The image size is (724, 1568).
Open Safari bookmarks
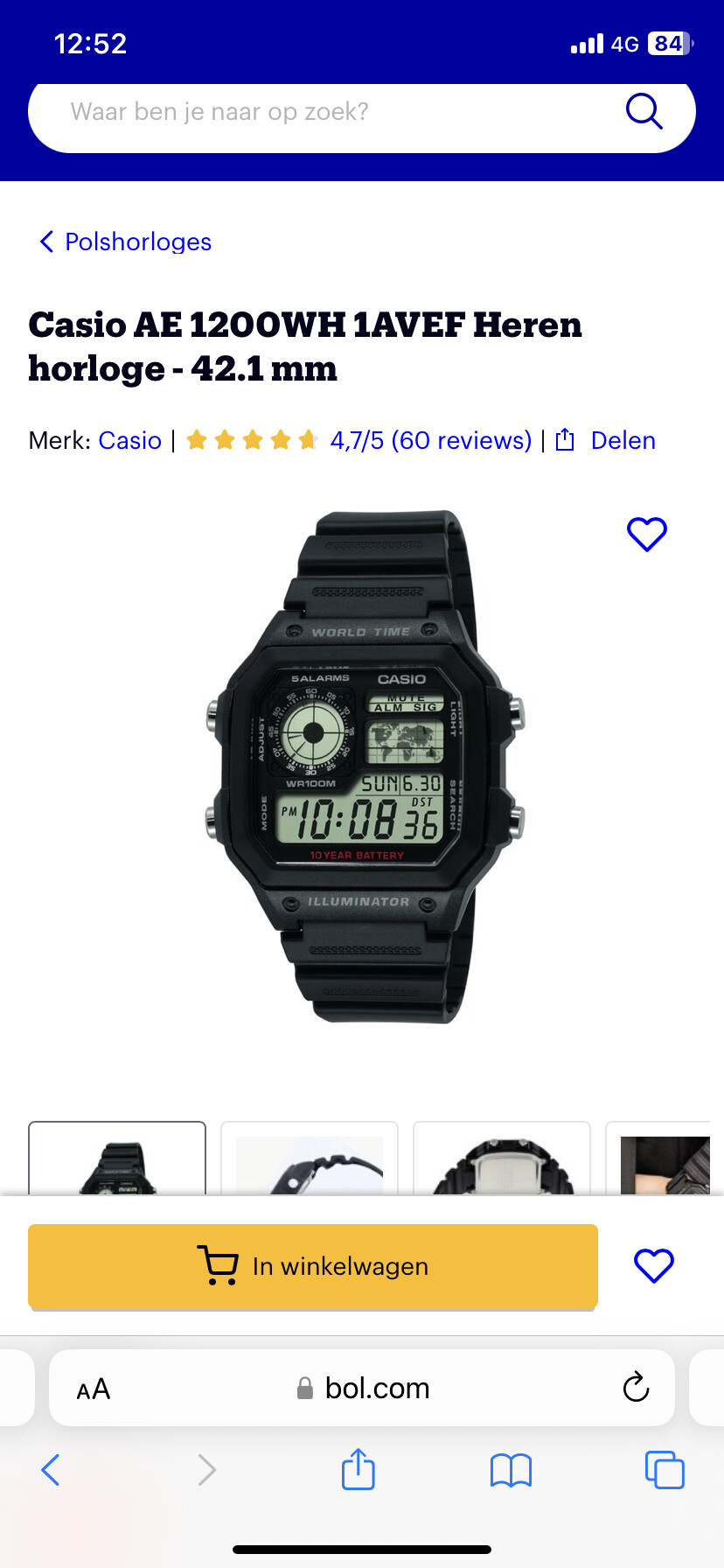[512, 1470]
